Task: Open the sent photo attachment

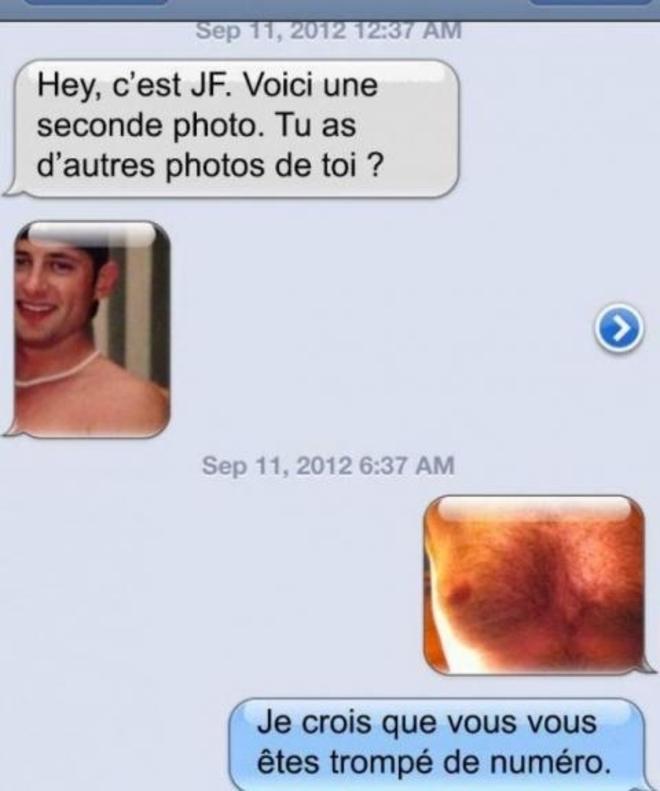Action: click(532, 586)
